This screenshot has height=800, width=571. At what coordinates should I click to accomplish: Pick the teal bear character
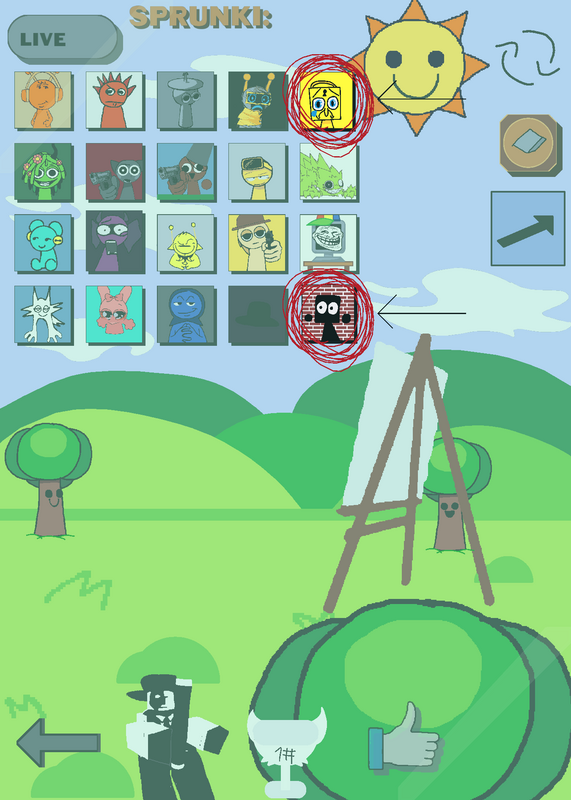click(x=43, y=243)
